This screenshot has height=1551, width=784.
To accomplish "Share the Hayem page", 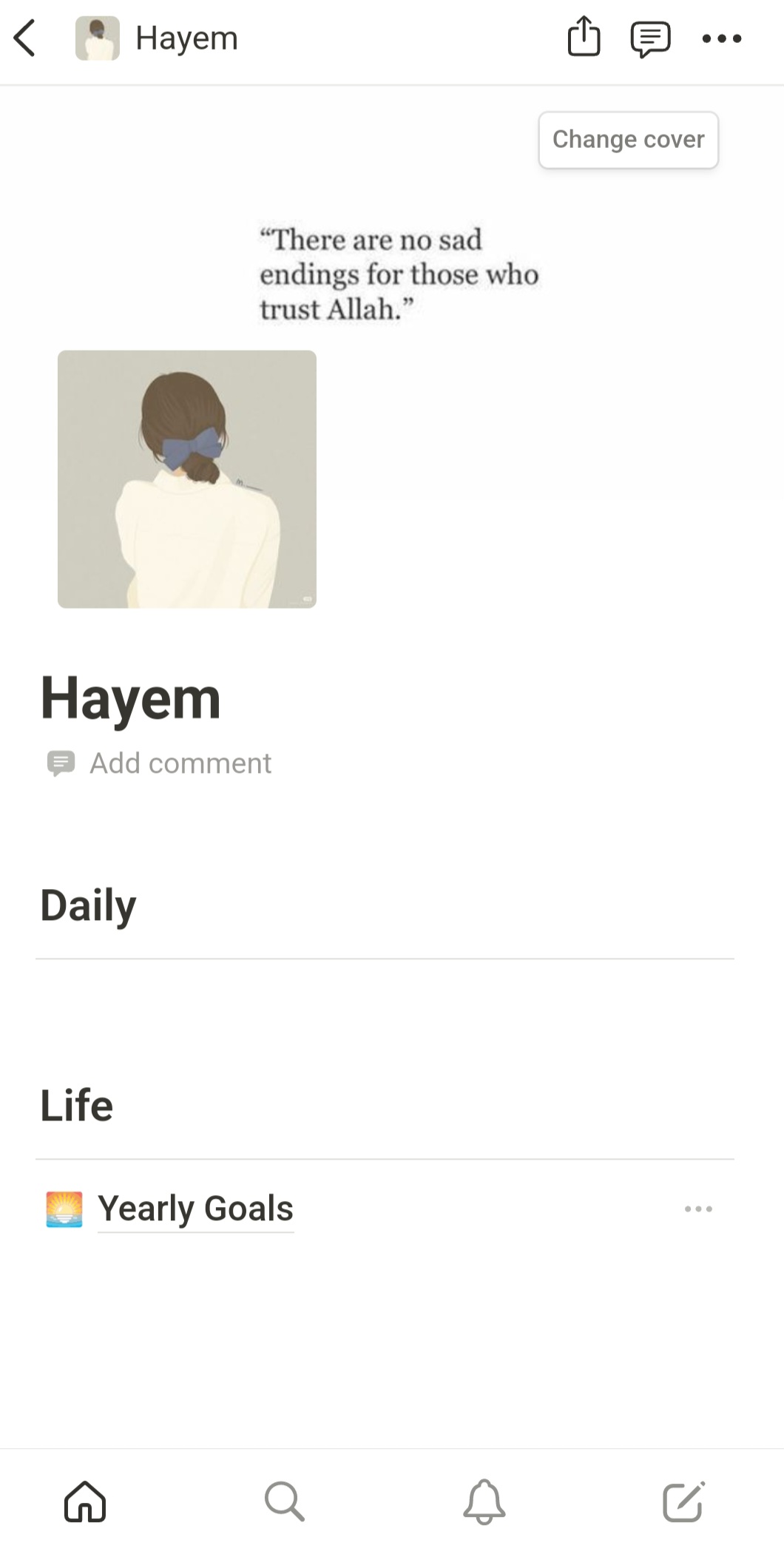I will 584,38.
